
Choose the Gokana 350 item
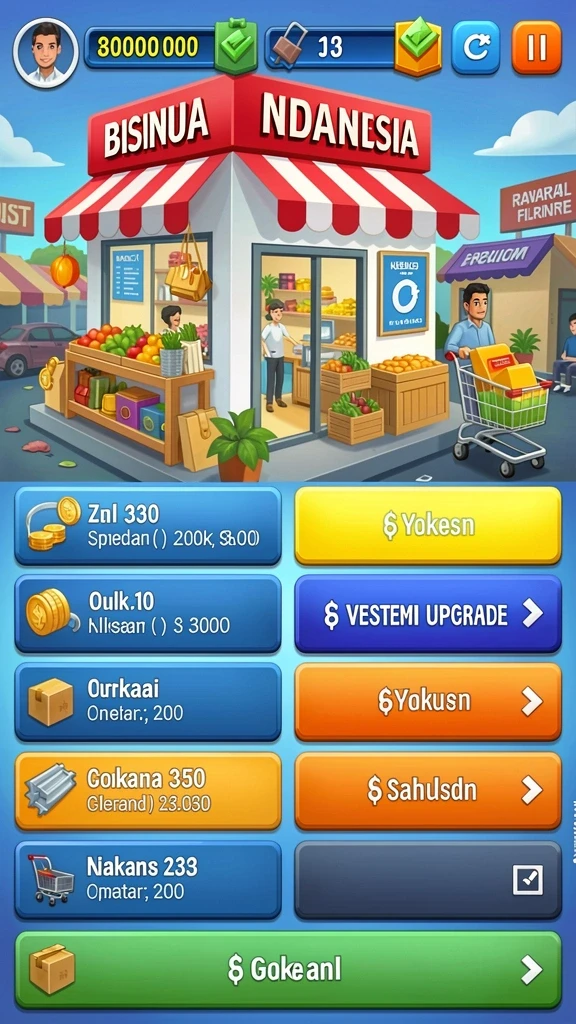pos(148,791)
